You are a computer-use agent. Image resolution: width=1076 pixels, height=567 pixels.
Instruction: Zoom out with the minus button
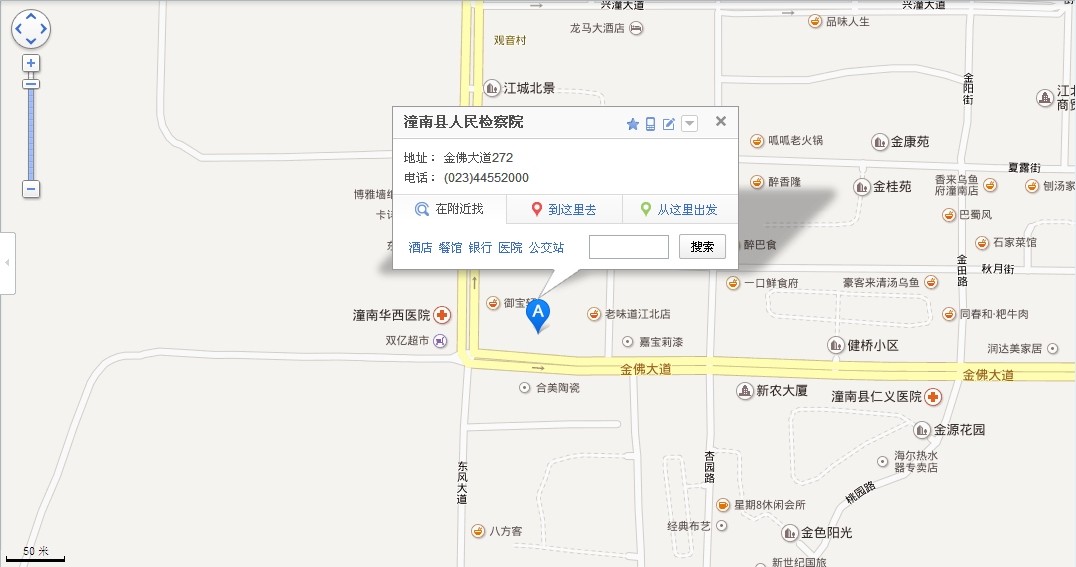(x=31, y=188)
